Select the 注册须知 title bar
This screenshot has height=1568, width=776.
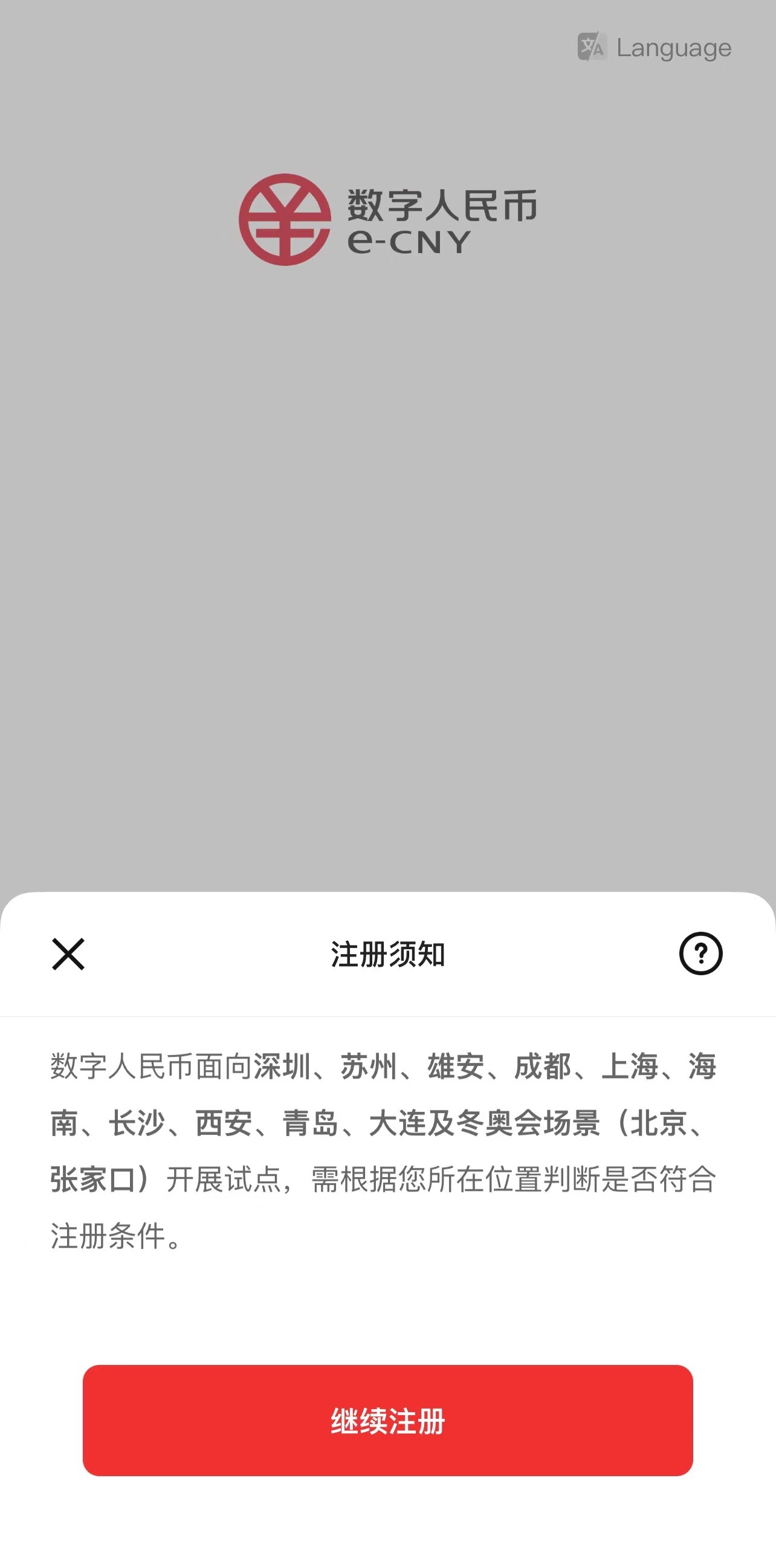pyautogui.click(x=387, y=955)
